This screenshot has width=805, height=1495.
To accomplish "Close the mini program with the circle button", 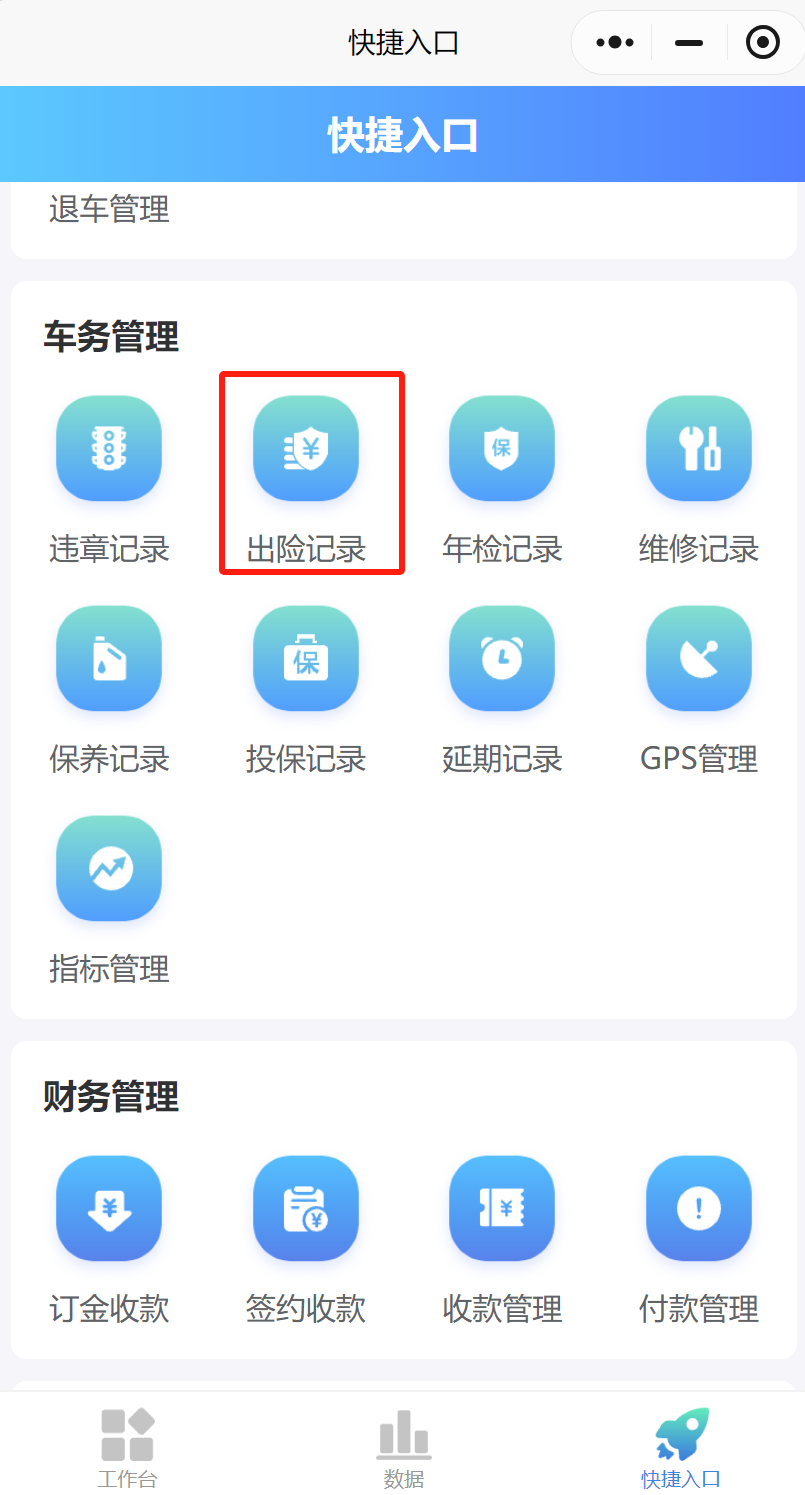I will tap(763, 43).
